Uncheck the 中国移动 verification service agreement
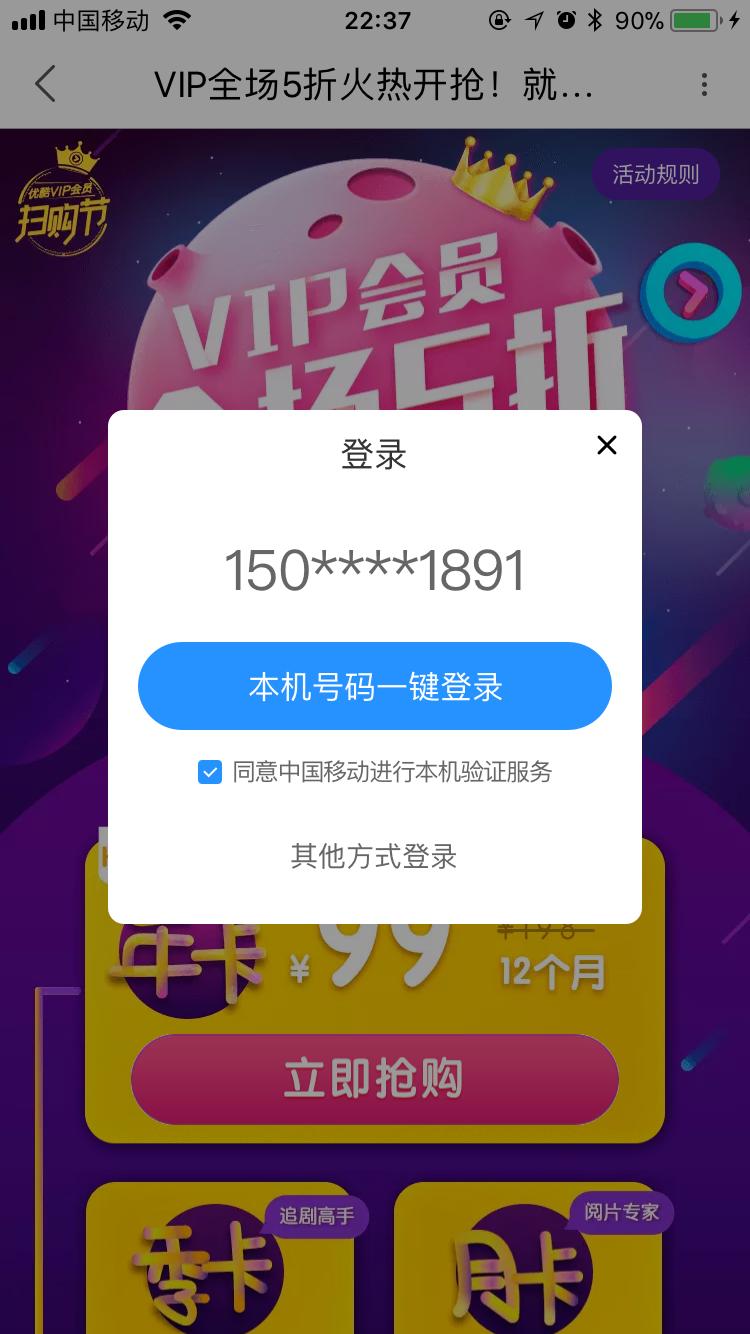Screen dimensions: 750x1334 pos(209,772)
